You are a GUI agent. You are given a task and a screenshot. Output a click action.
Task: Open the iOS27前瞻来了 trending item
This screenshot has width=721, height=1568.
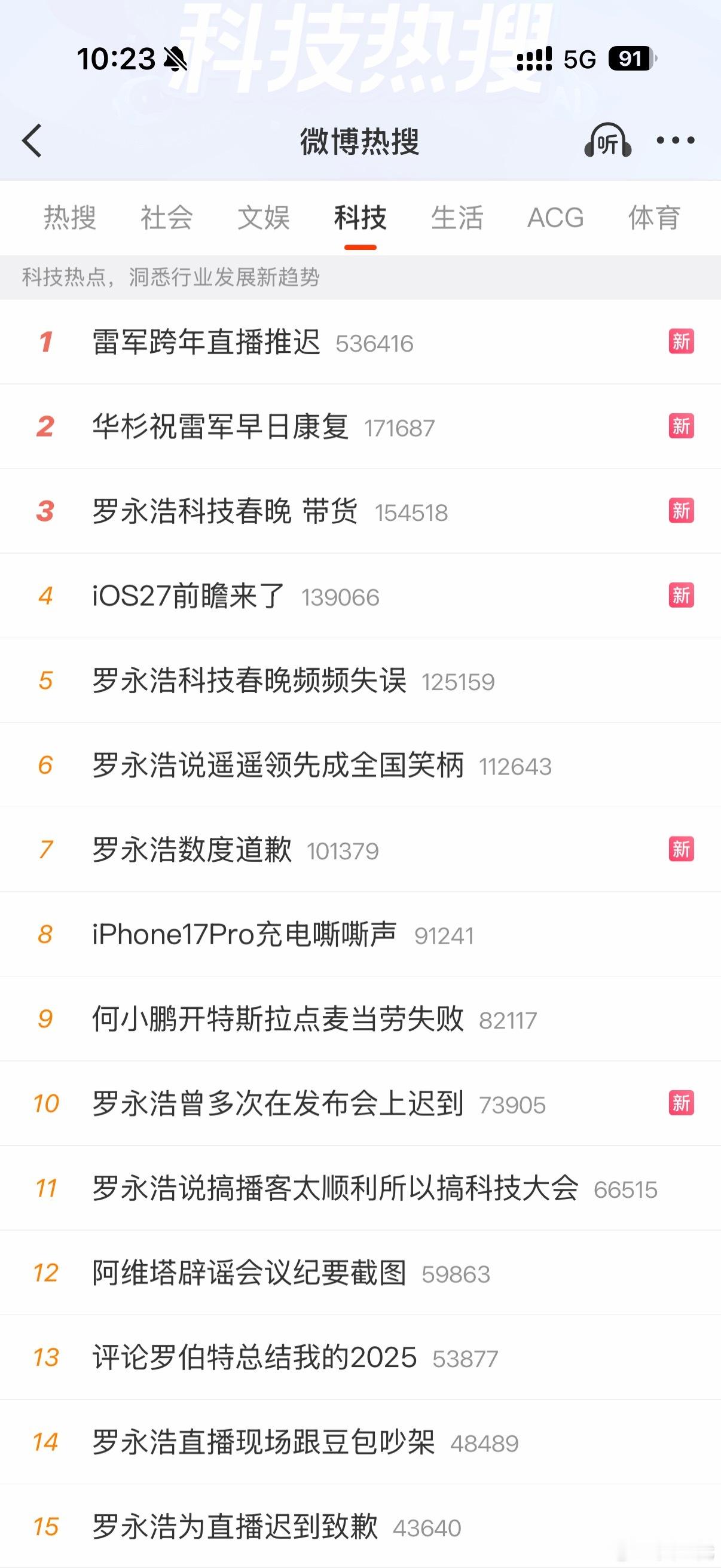(185, 596)
